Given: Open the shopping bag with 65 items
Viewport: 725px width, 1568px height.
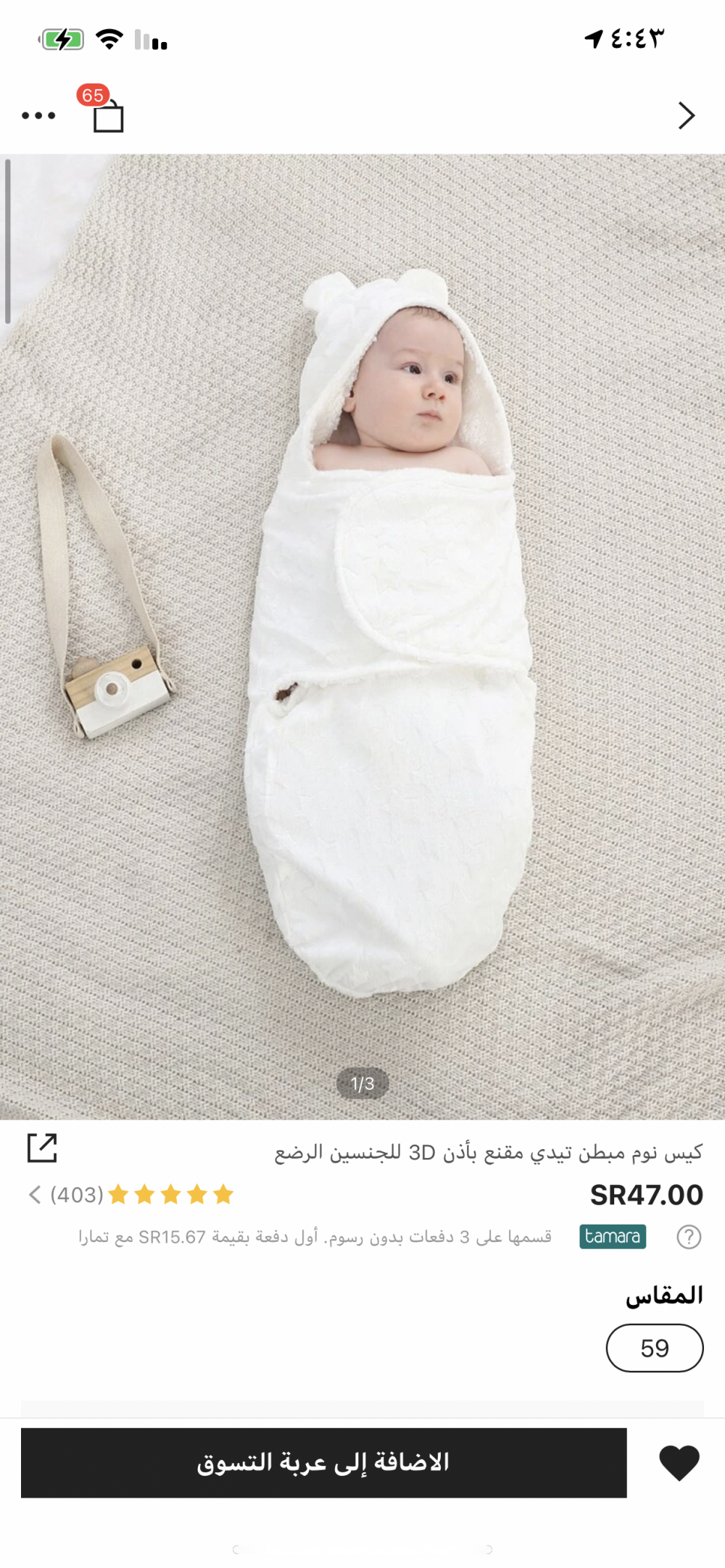Looking at the screenshot, I should [x=108, y=116].
